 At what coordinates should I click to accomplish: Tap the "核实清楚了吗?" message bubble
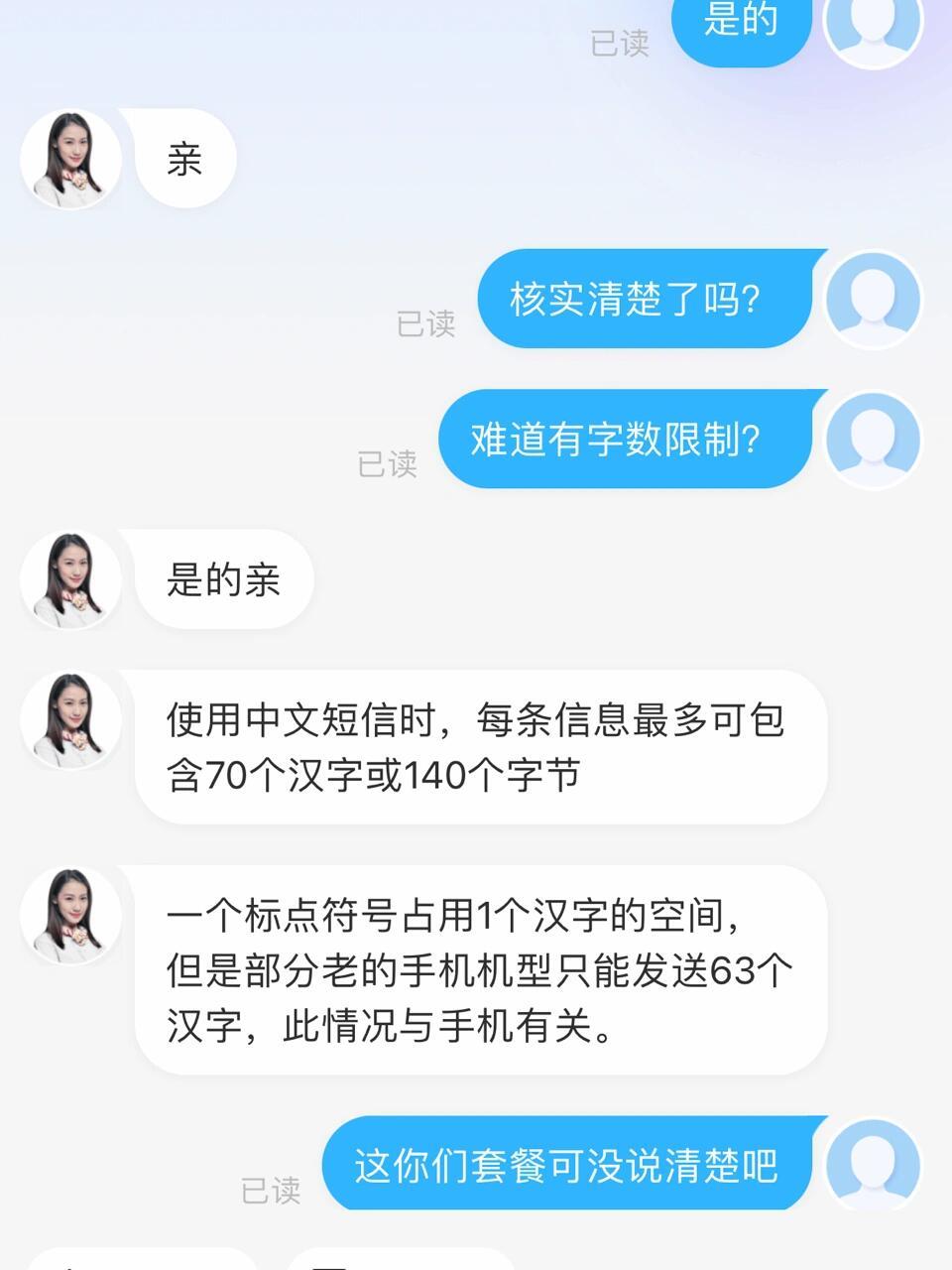[x=646, y=300]
